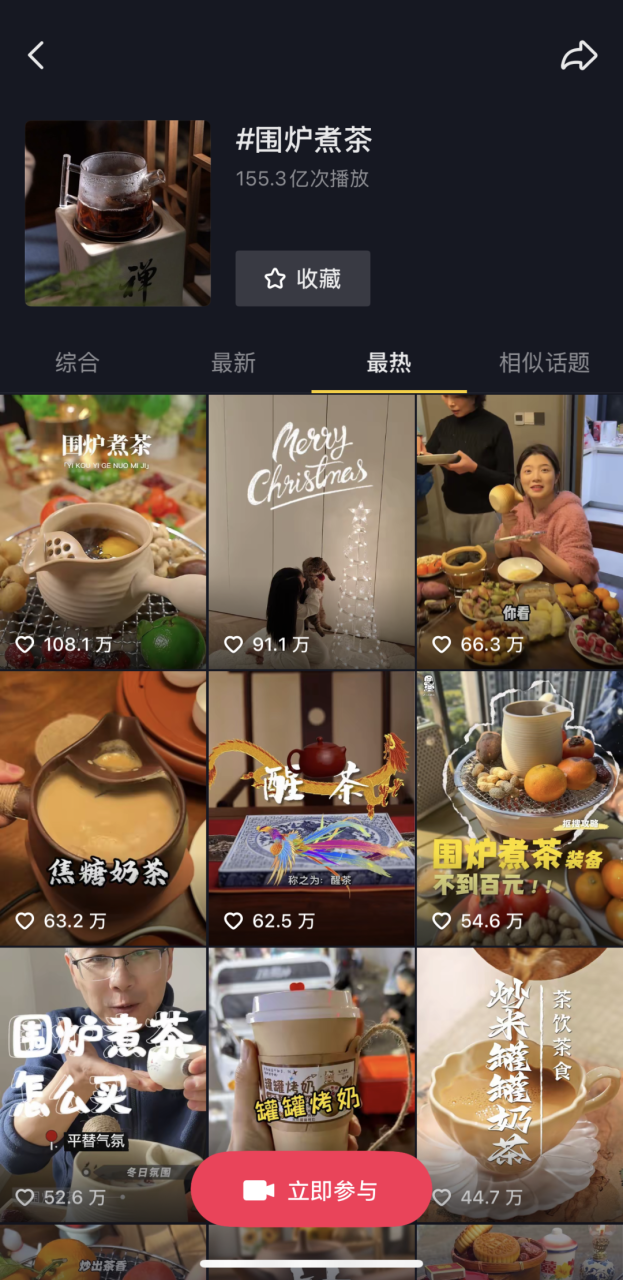623x1280 pixels.
Task: Open the 醒茶 video
Action: 311,808
